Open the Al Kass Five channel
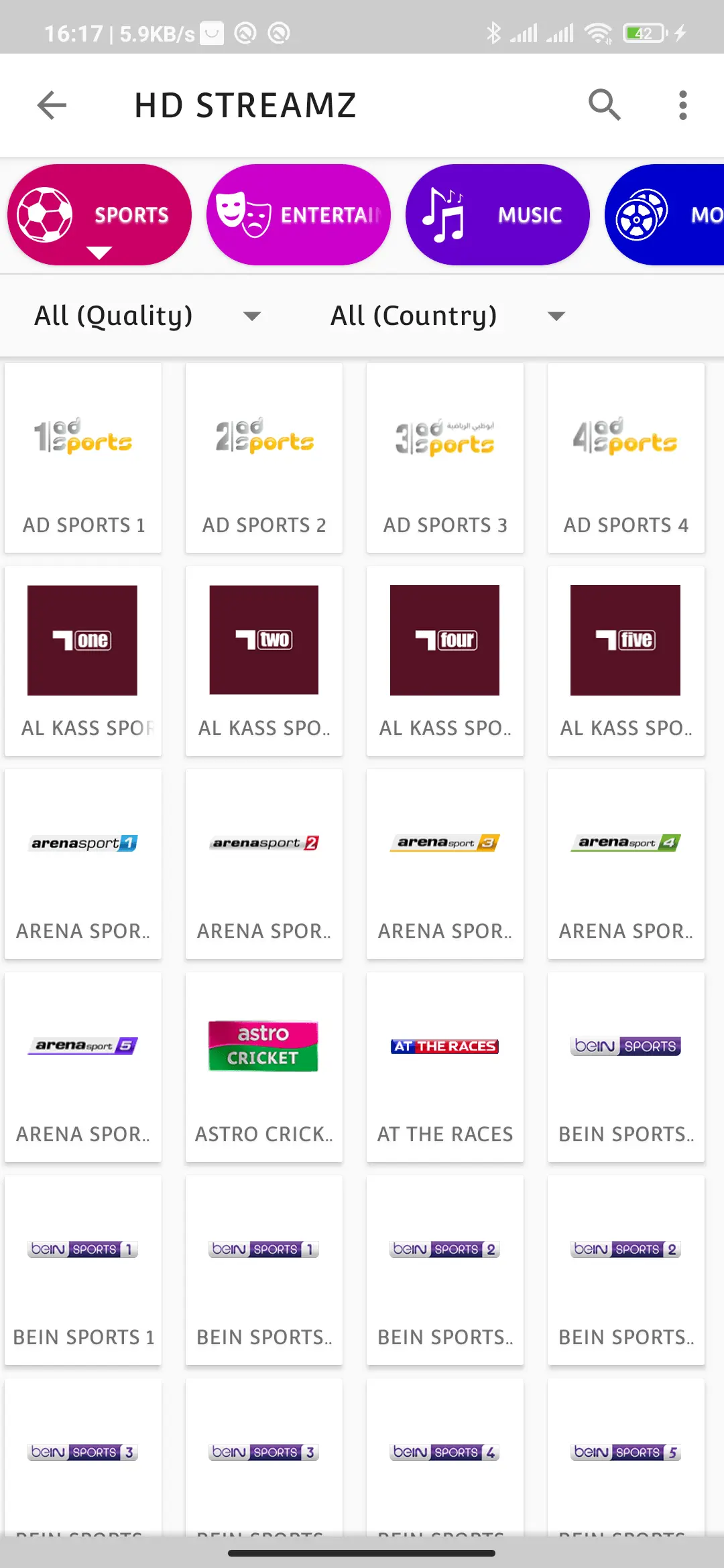724x1568 pixels. tap(626, 661)
